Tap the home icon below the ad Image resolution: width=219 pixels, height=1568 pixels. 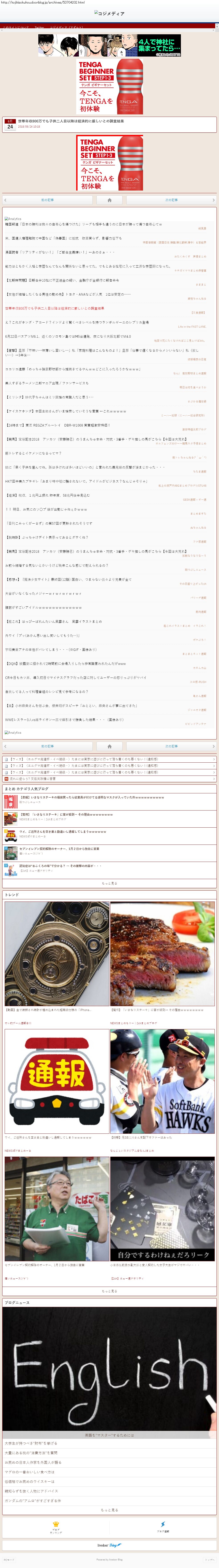(109, 200)
